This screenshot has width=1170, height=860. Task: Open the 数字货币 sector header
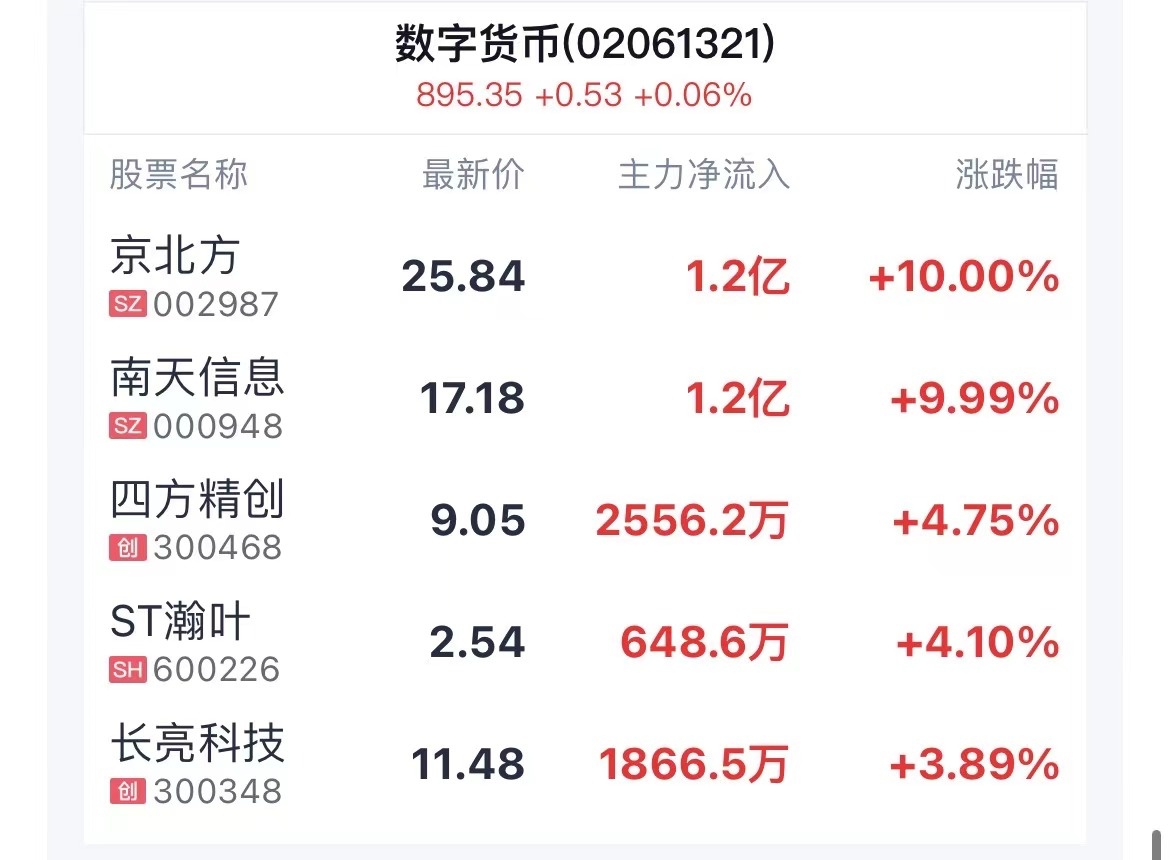pos(584,47)
